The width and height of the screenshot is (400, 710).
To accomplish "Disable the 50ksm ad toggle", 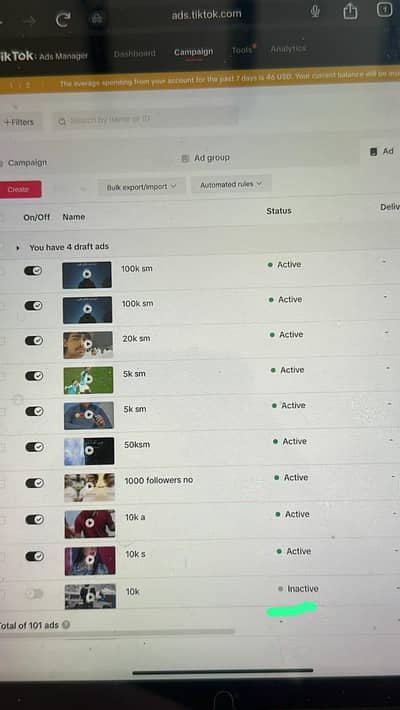I will click(x=35, y=447).
